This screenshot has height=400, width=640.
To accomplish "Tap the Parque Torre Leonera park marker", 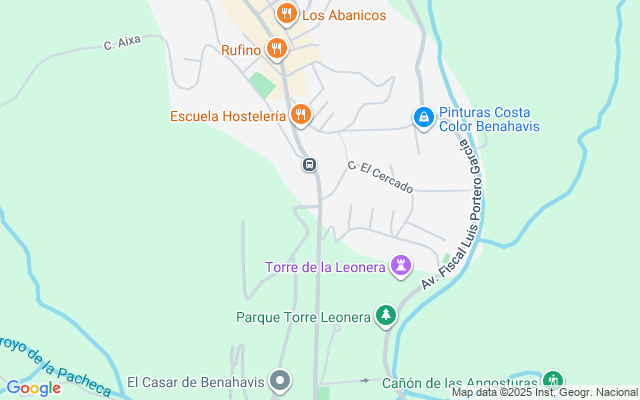I will tap(385, 316).
